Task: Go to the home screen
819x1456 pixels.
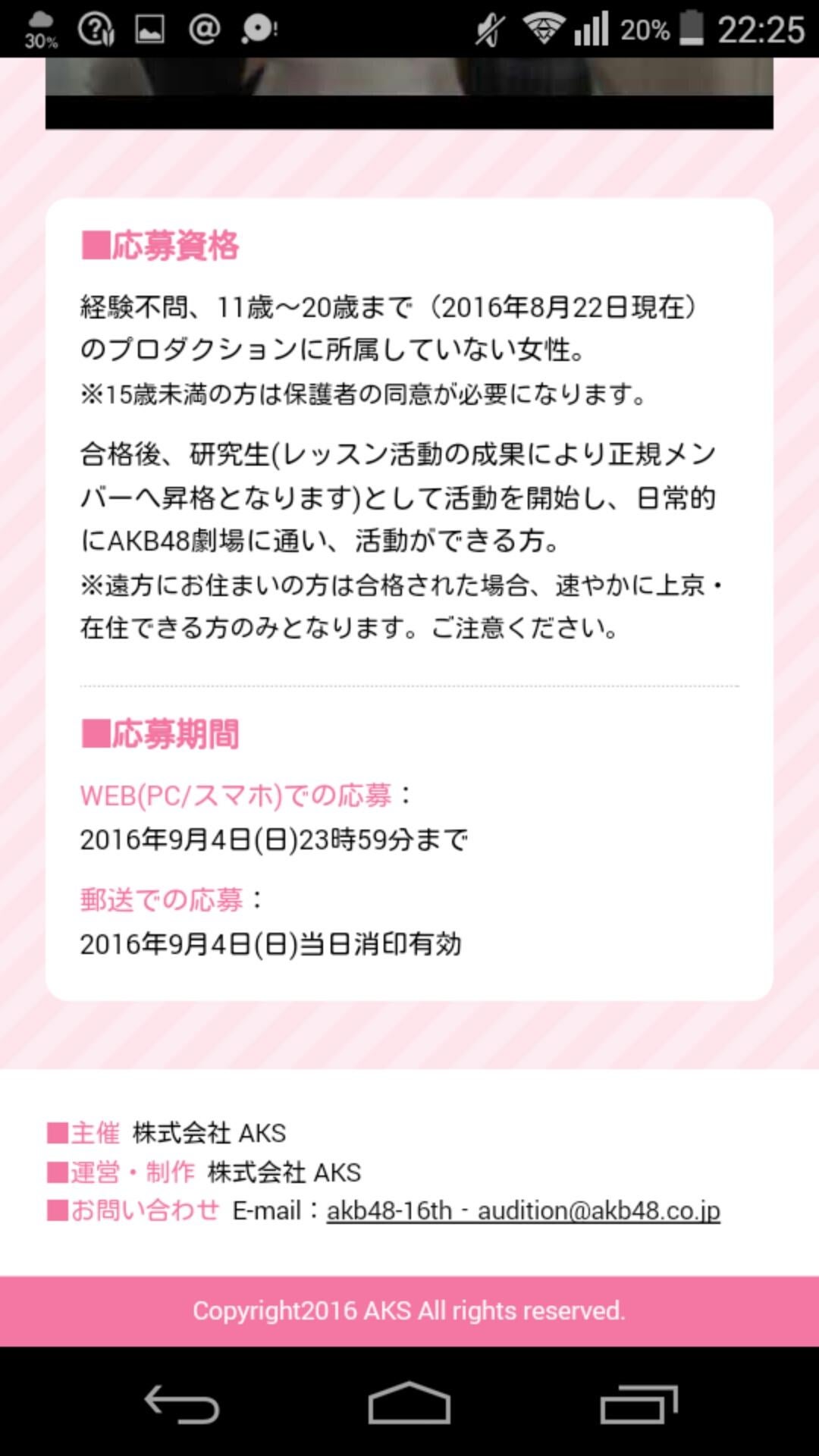Action: (409, 1404)
